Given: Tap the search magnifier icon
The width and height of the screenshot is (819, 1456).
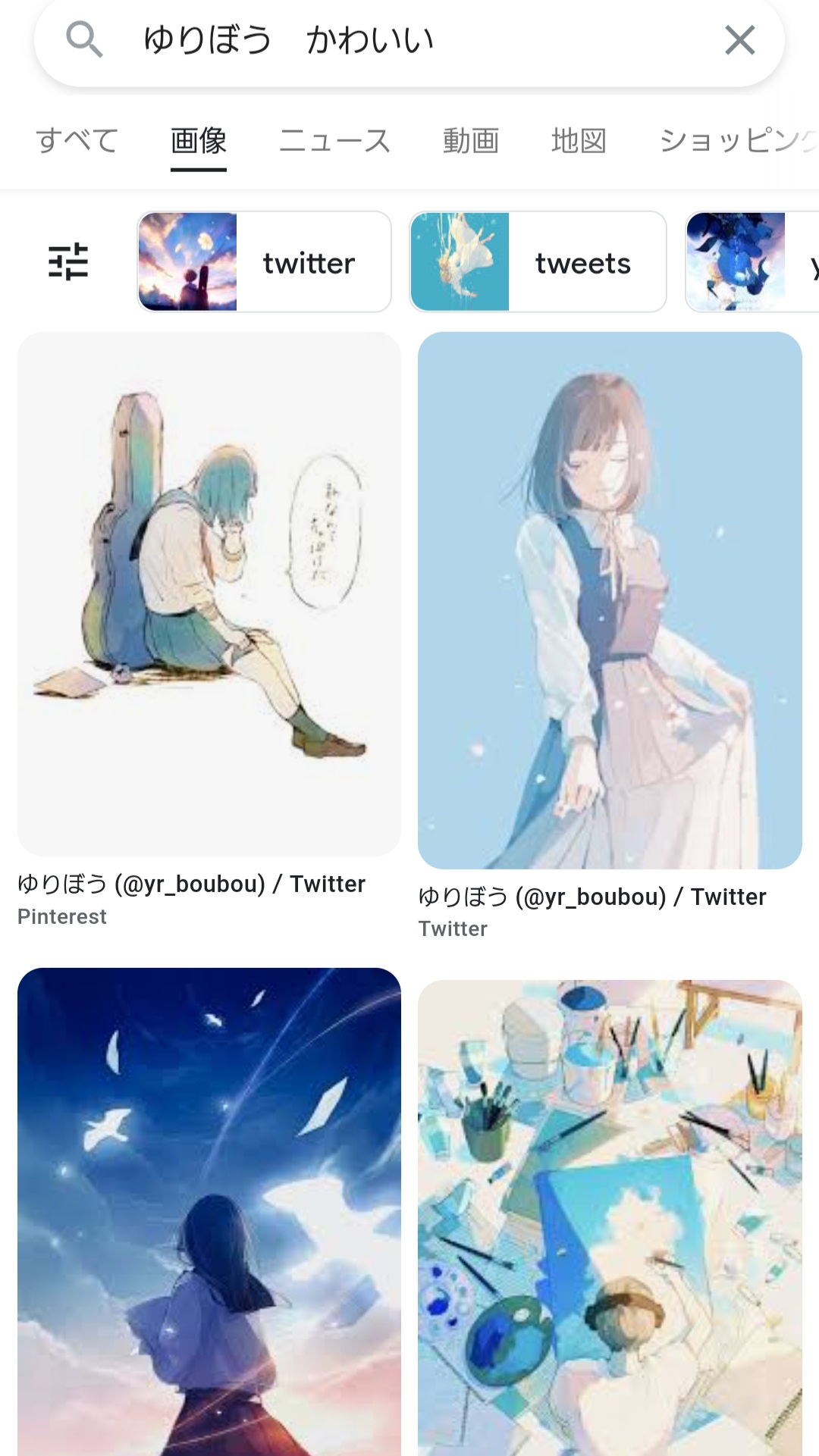Looking at the screenshot, I should click(x=83, y=39).
